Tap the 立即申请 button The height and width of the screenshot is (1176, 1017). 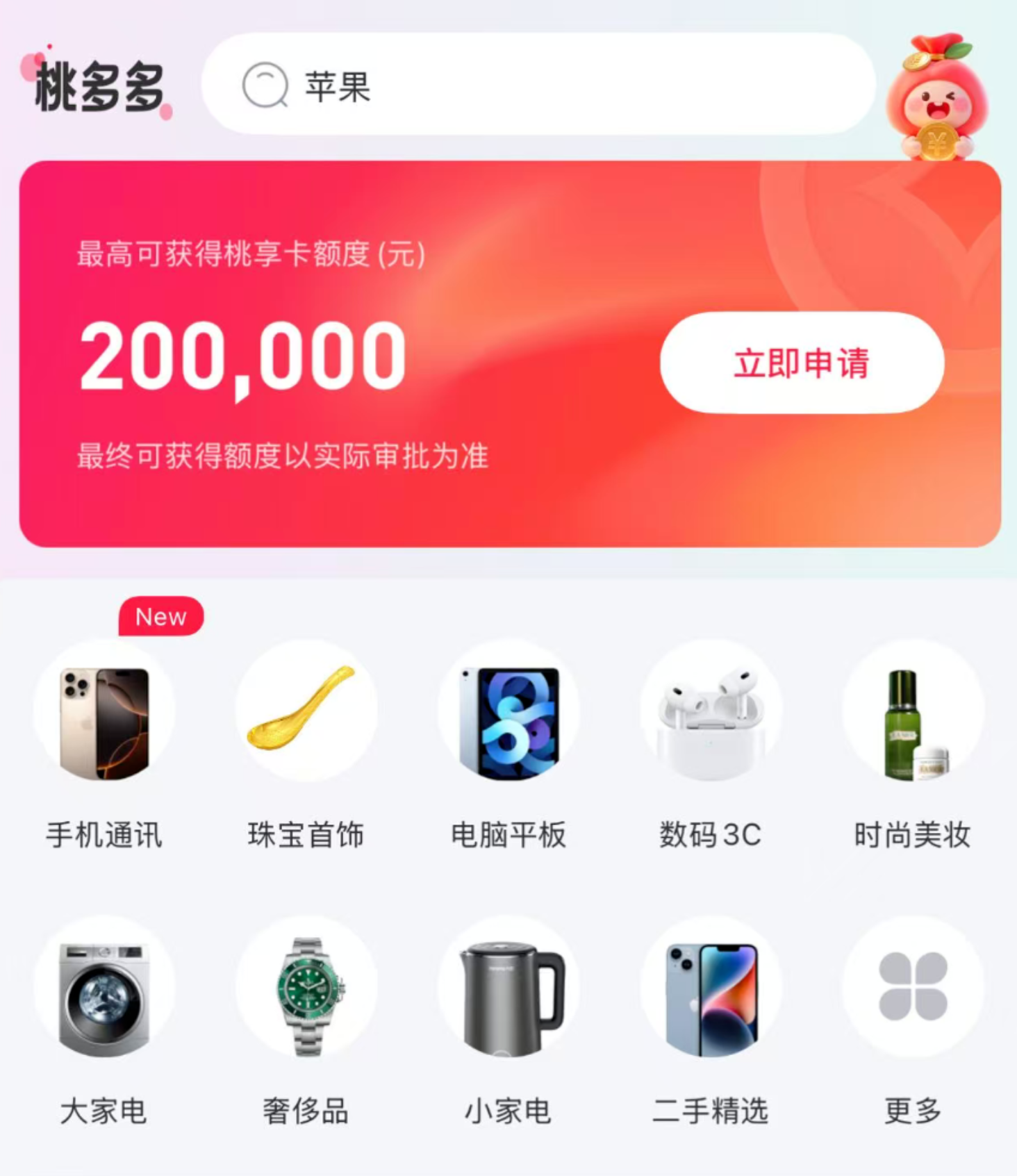(802, 363)
